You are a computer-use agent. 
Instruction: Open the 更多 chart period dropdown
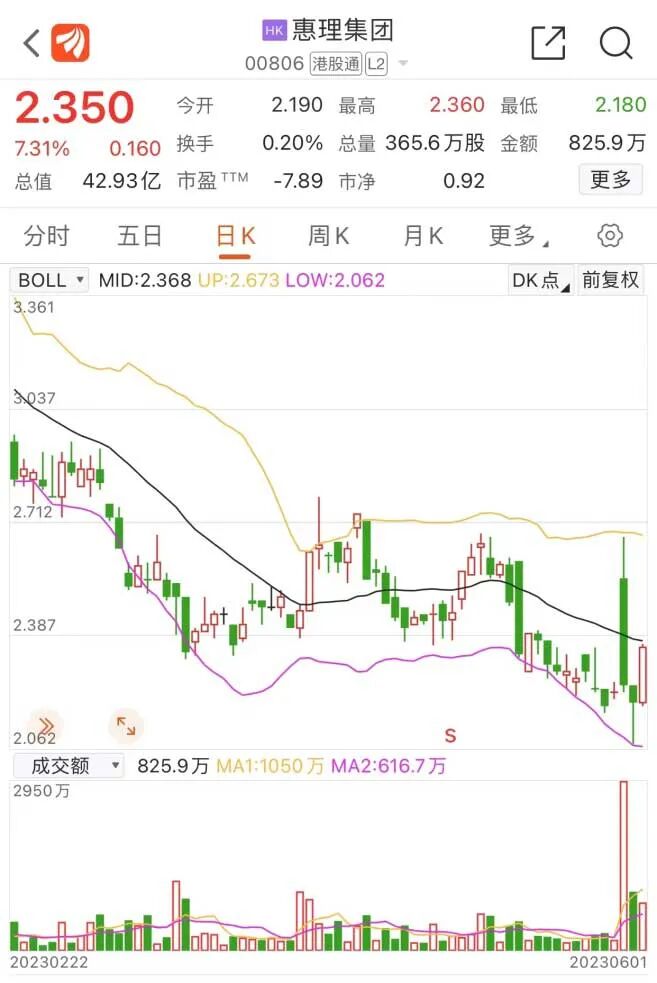click(517, 236)
